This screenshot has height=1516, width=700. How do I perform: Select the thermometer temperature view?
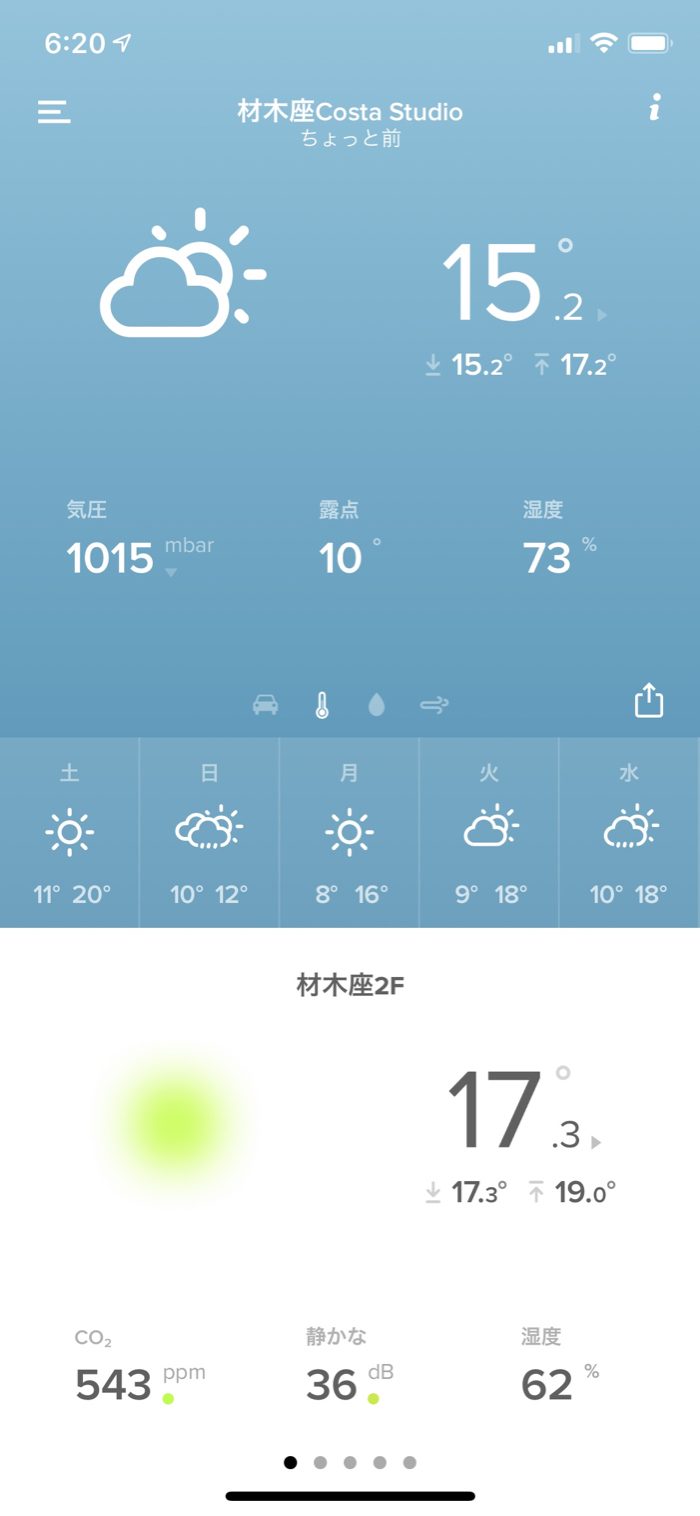(321, 705)
